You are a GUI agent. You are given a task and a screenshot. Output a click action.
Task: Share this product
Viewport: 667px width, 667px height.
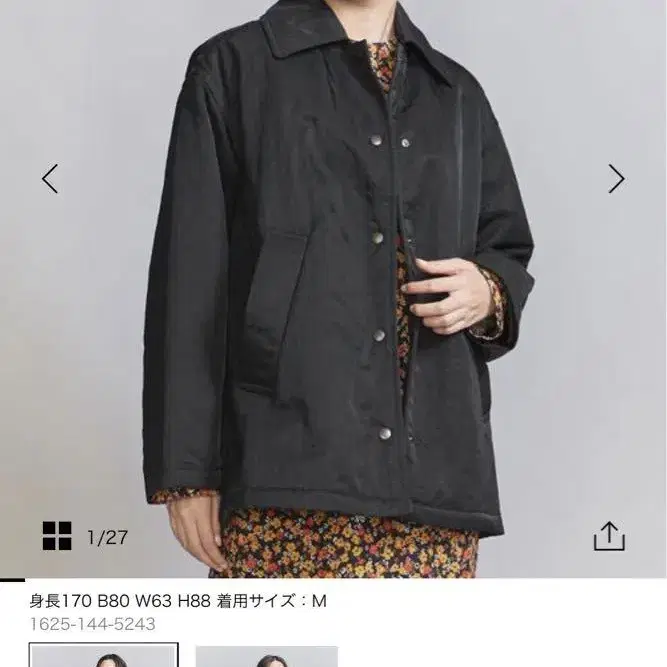click(x=609, y=537)
